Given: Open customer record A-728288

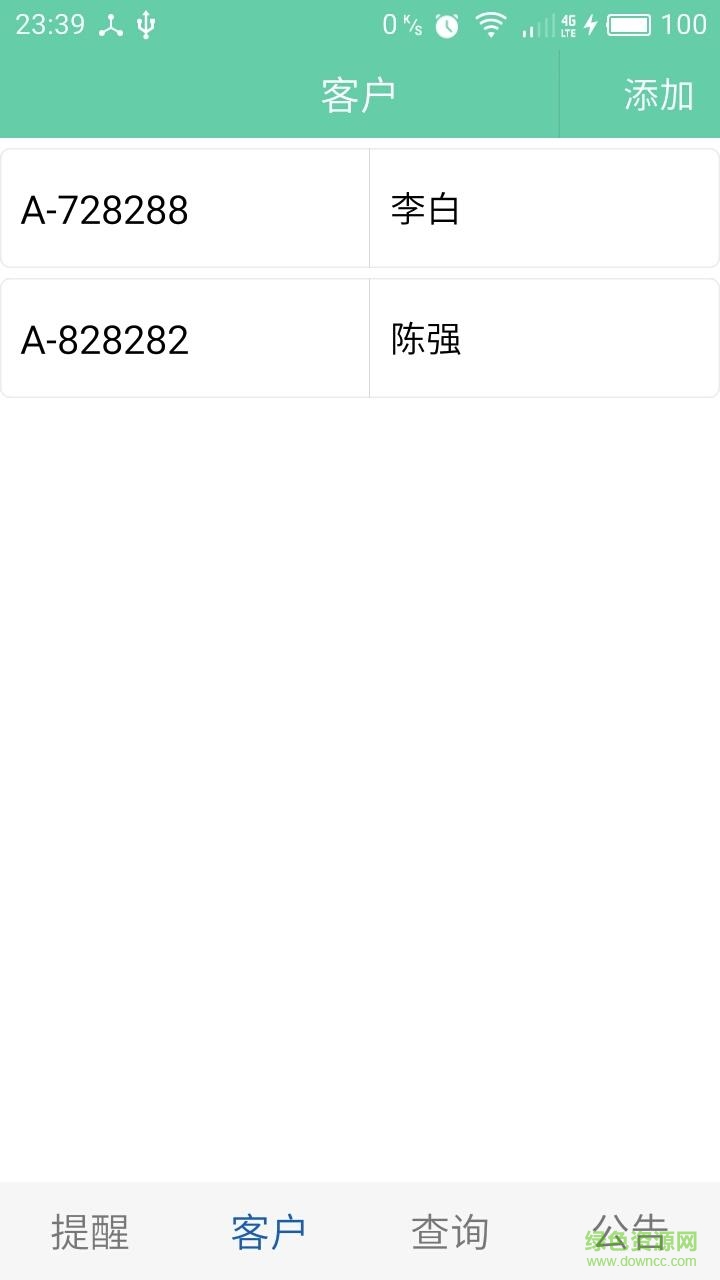Looking at the screenshot, I should click(x=106, y=208).
